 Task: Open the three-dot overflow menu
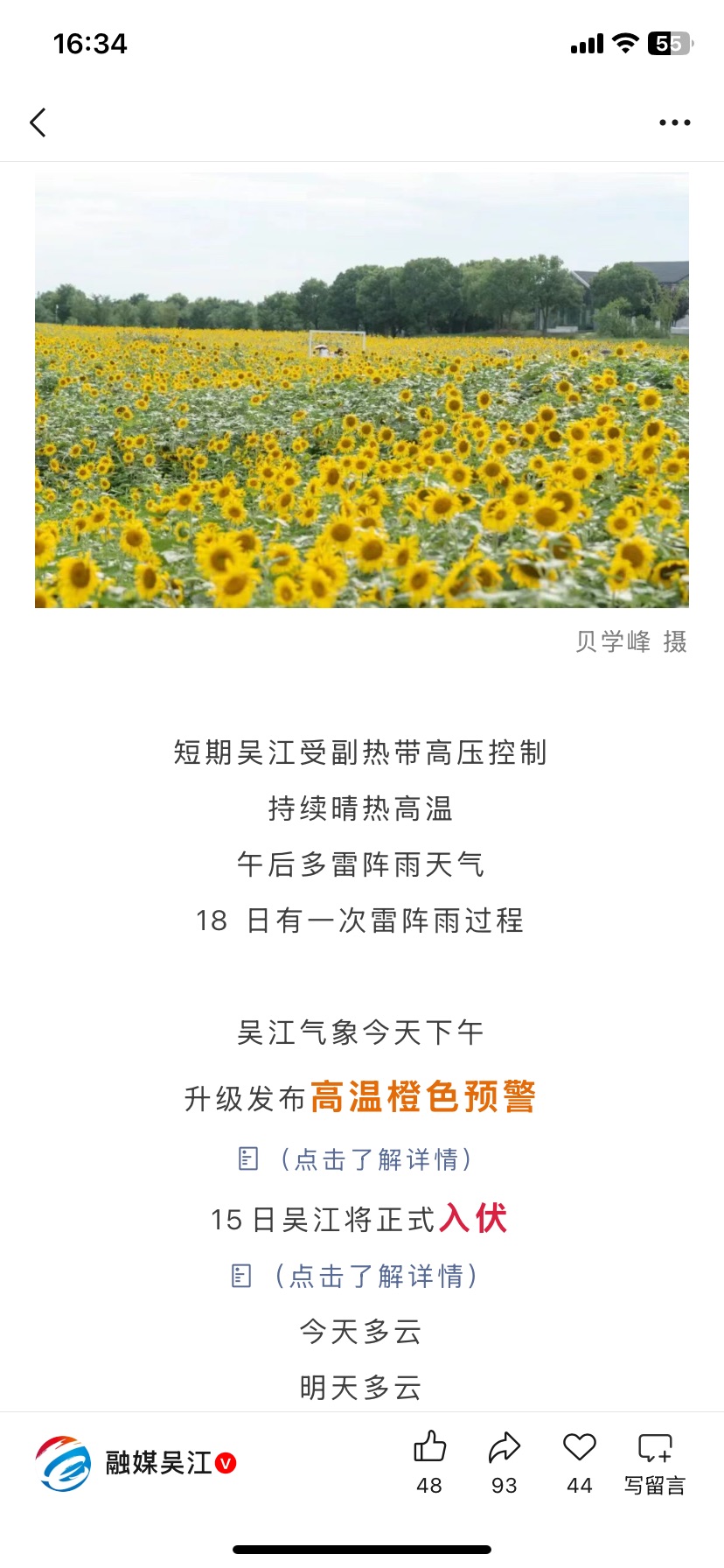coord(674,122)
